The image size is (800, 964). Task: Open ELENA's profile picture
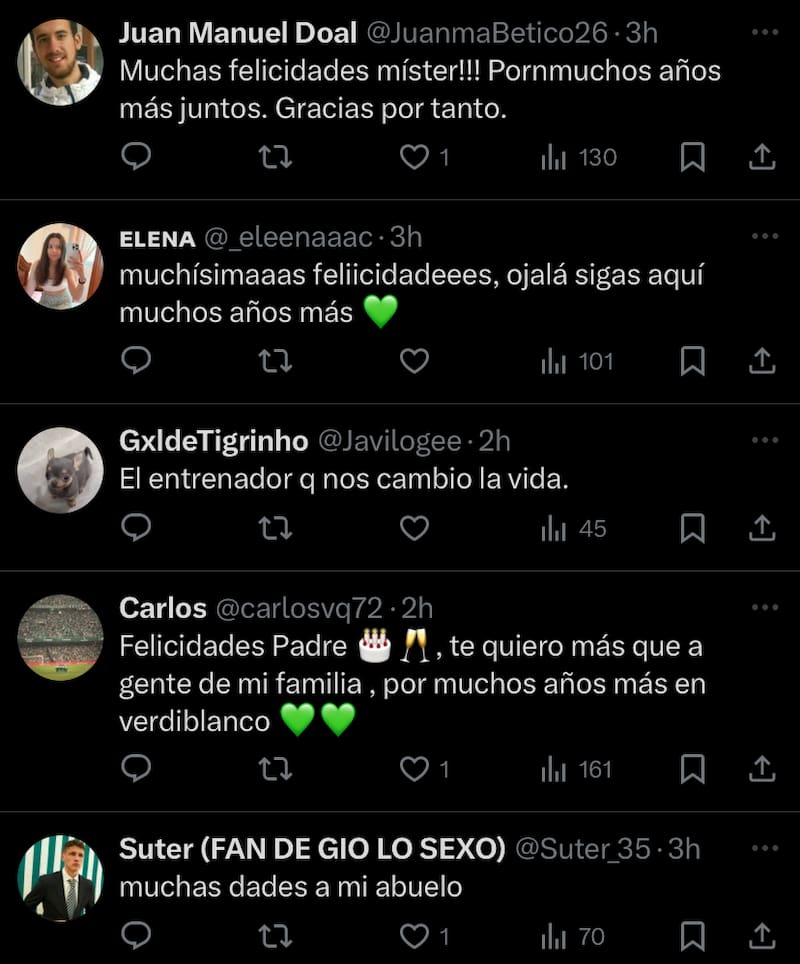pos(60,266)
